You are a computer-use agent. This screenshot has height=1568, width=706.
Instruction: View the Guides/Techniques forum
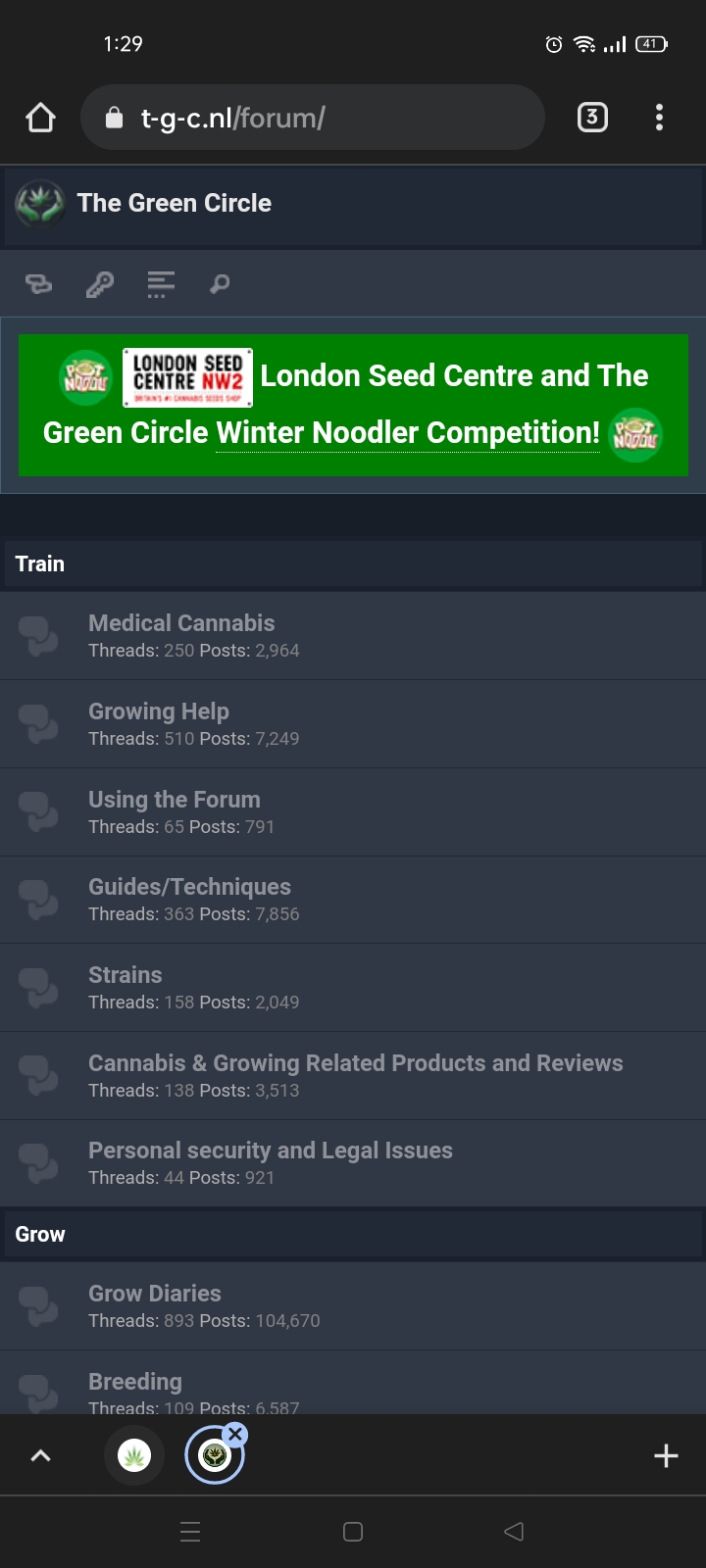pyautogui.click(x=189, y=887)
